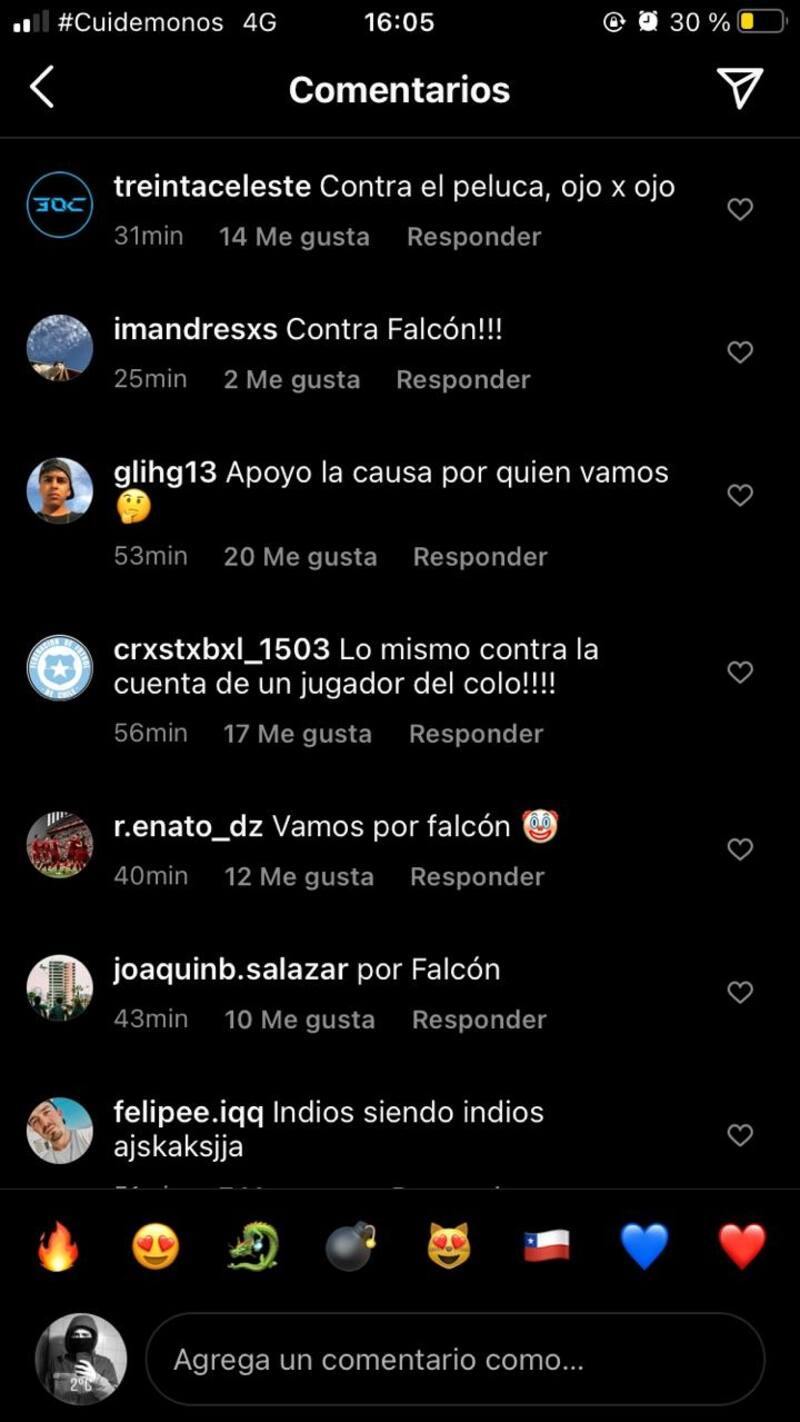The height and width of the screenshot is (1422, 800).
Task: Add the Chile flag emoji
Action: tap(546, 1247)
